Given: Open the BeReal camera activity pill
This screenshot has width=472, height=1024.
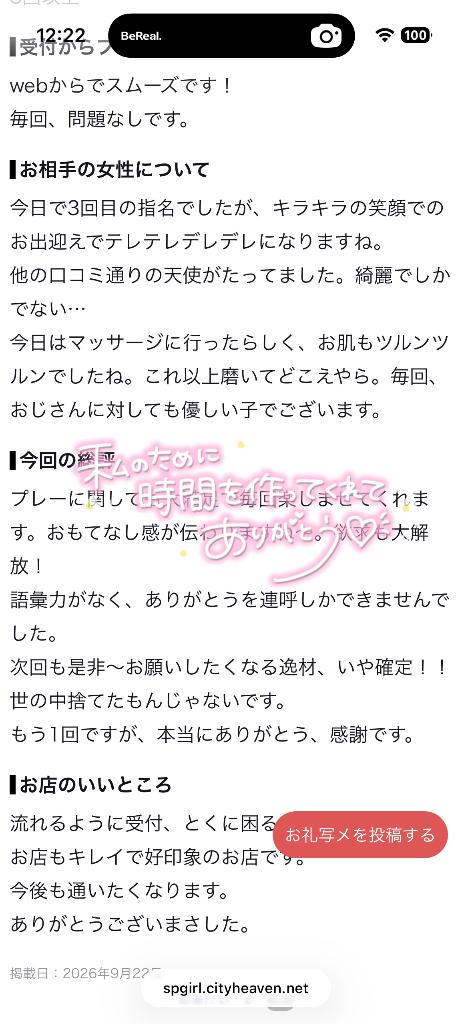Looking at the screenshot, I should [231, 36].
